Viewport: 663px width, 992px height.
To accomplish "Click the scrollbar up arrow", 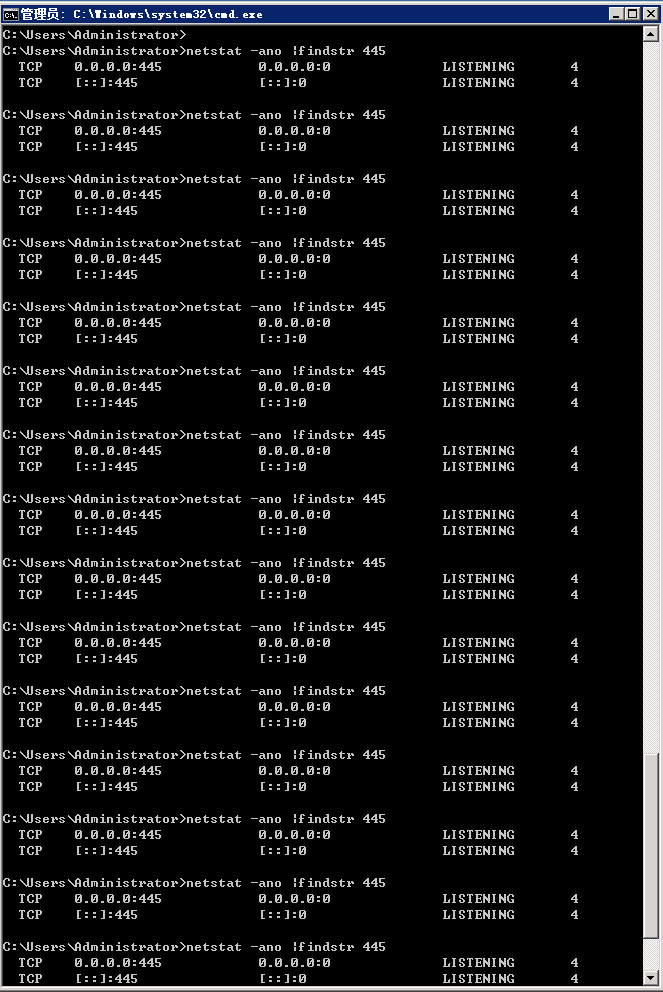I will tap(651, 34).
